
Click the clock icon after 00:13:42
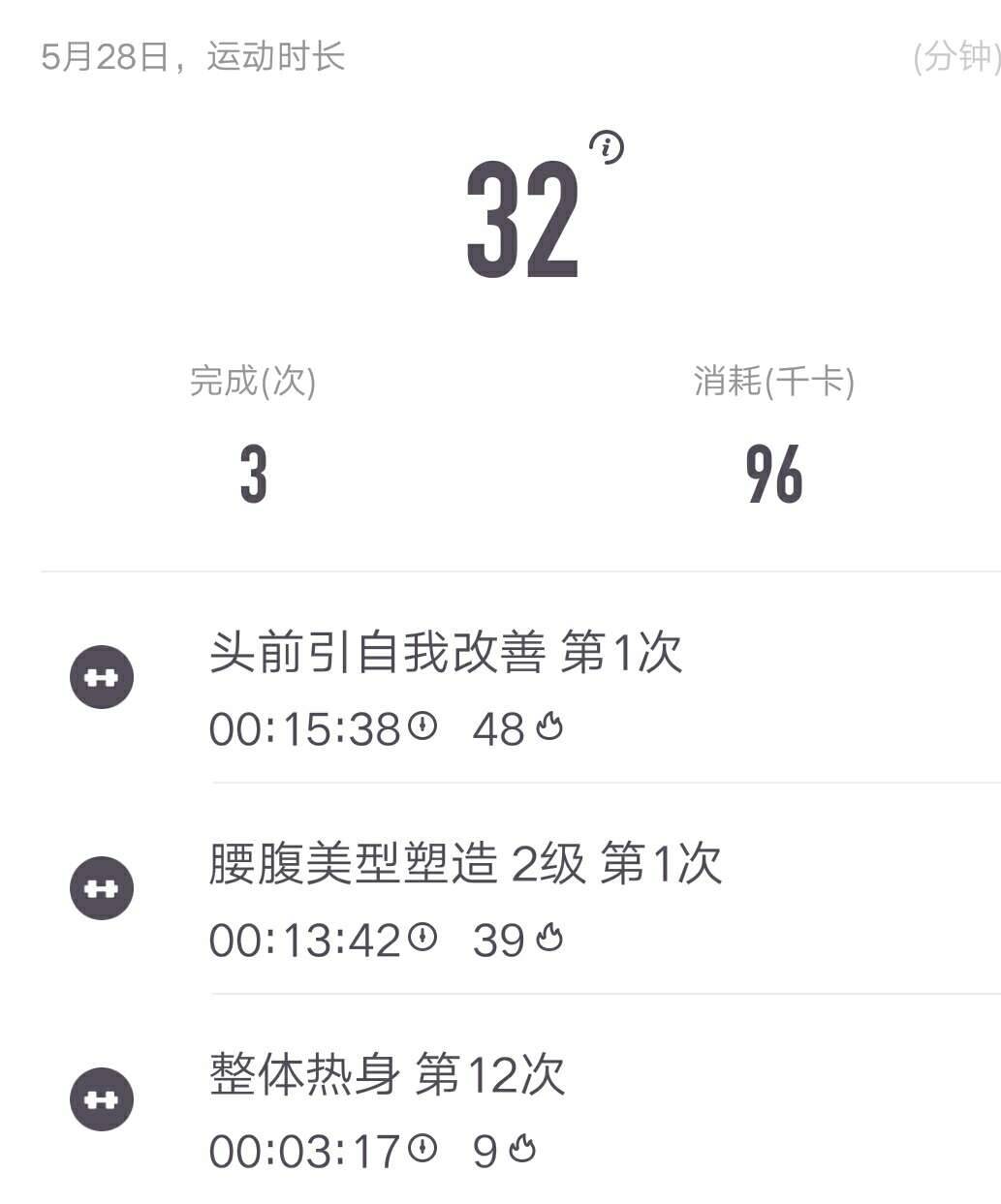pos(421,939)
